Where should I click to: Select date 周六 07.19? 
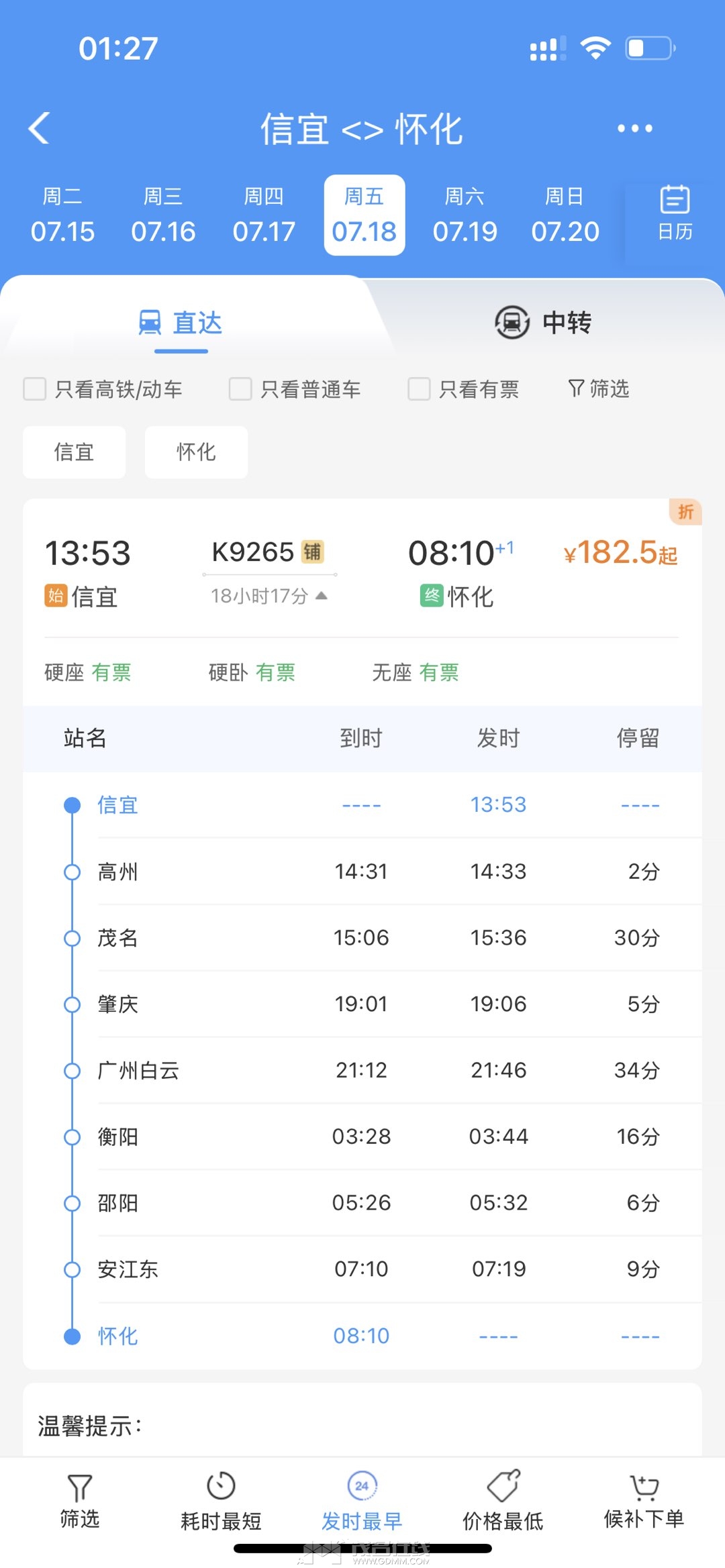click(465, 215)
